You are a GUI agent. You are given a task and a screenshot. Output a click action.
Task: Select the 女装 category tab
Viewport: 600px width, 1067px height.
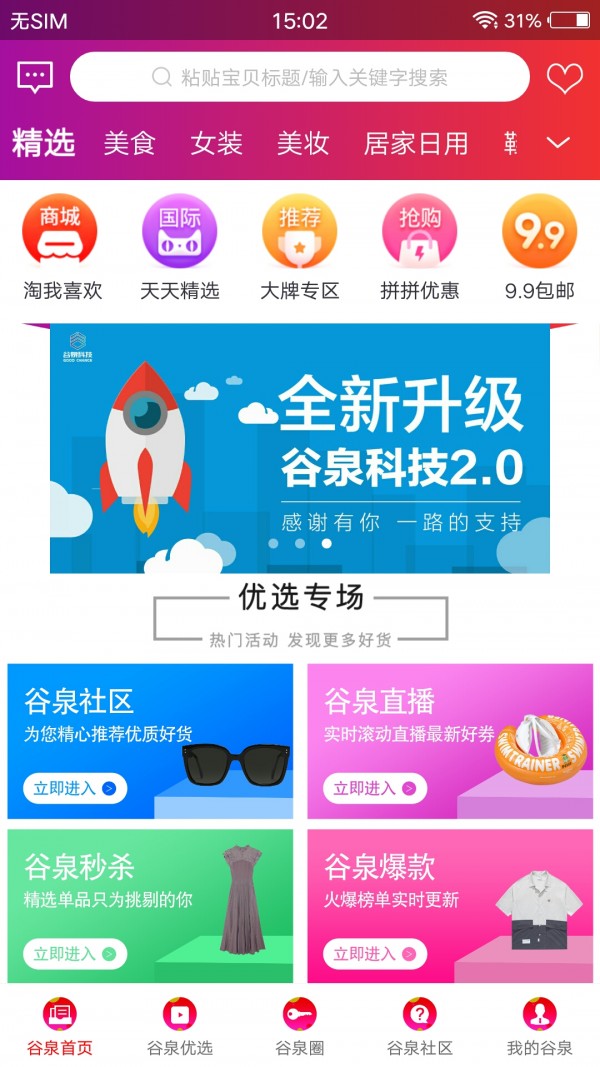pos(216,144)
